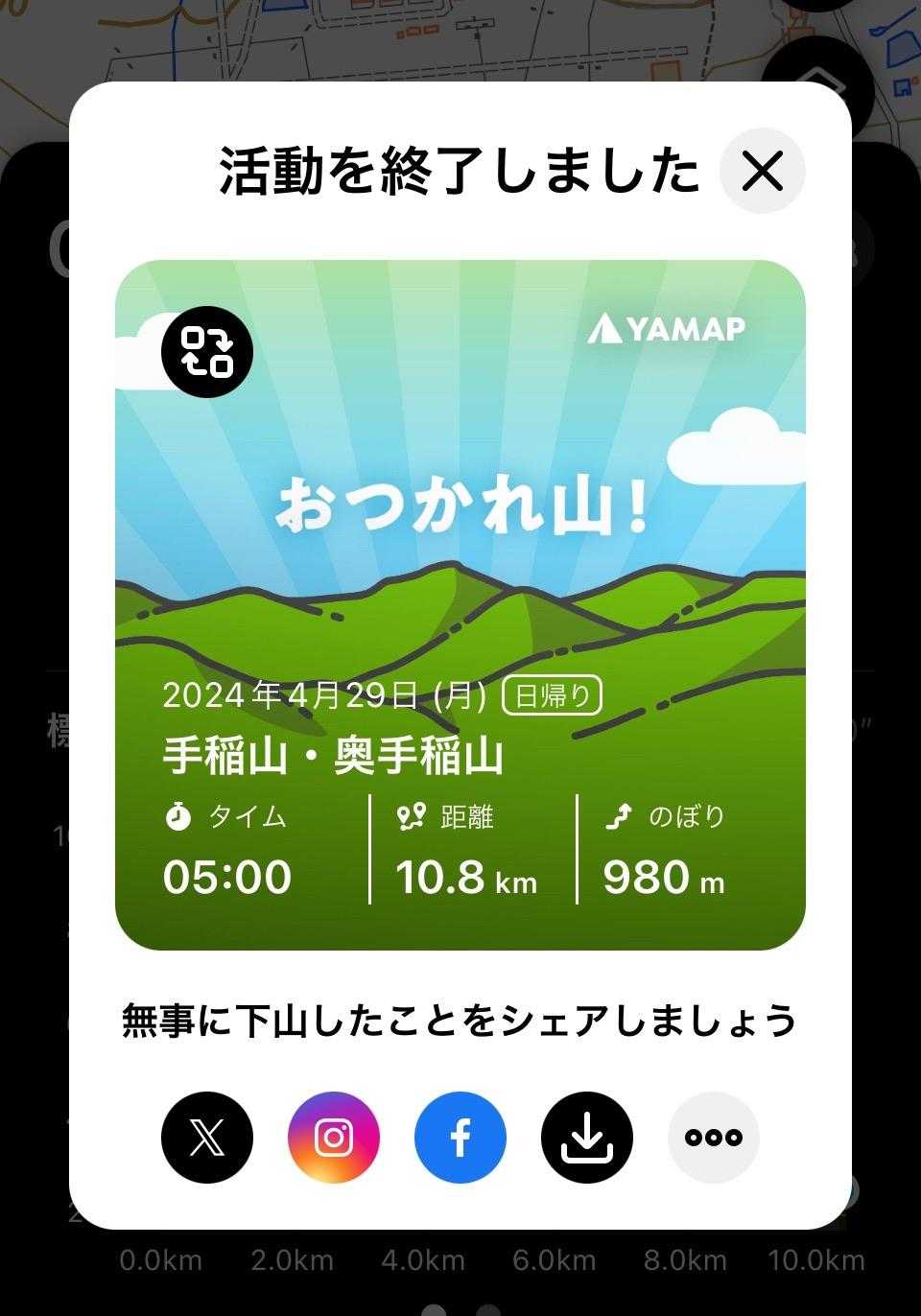Switch the share card design

207,352
